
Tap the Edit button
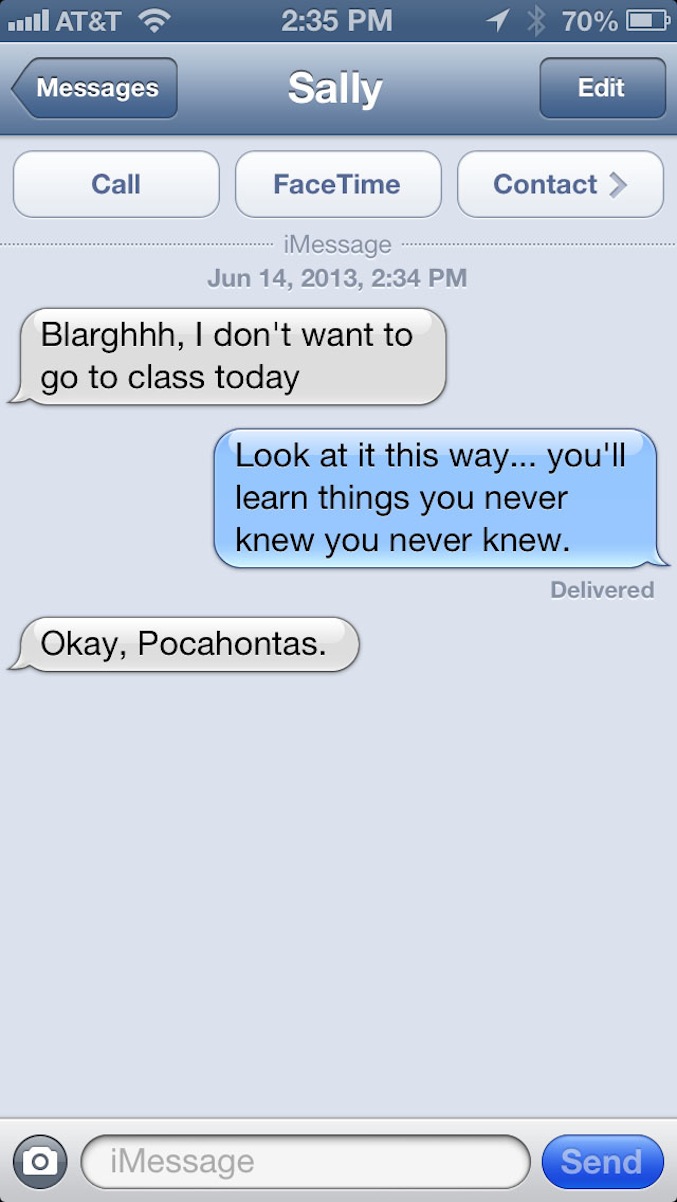(602, 88)
